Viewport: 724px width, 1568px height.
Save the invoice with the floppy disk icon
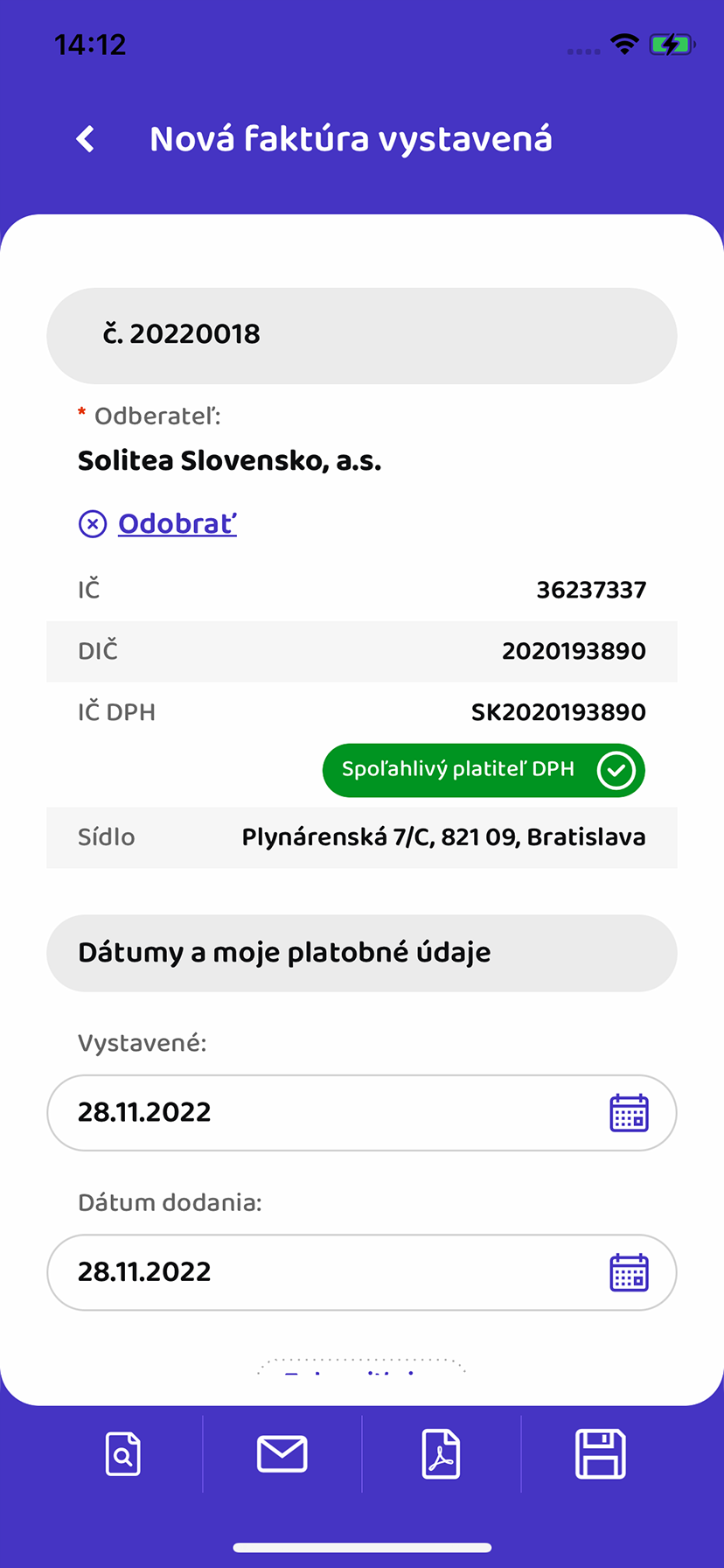point(601,1453)
